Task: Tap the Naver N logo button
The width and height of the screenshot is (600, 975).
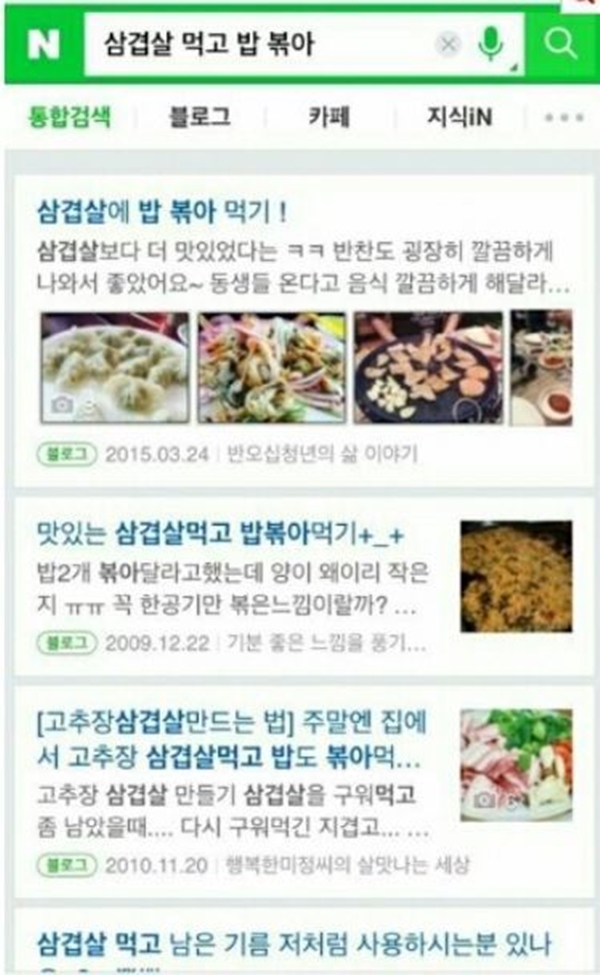Action: [43, 44]
